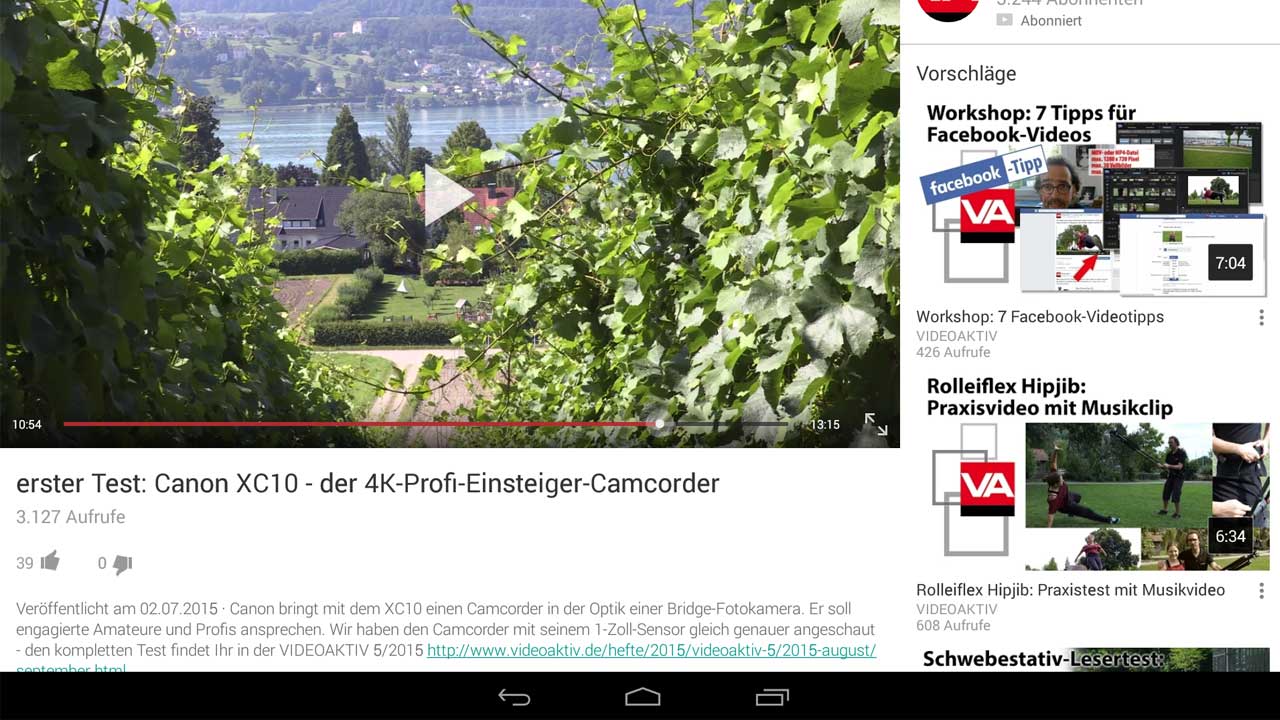Viewport: 1280px width, 720px height.
Task: Open the Schwebestativ-Lesertest suggested video
Action: point(1092,660)
